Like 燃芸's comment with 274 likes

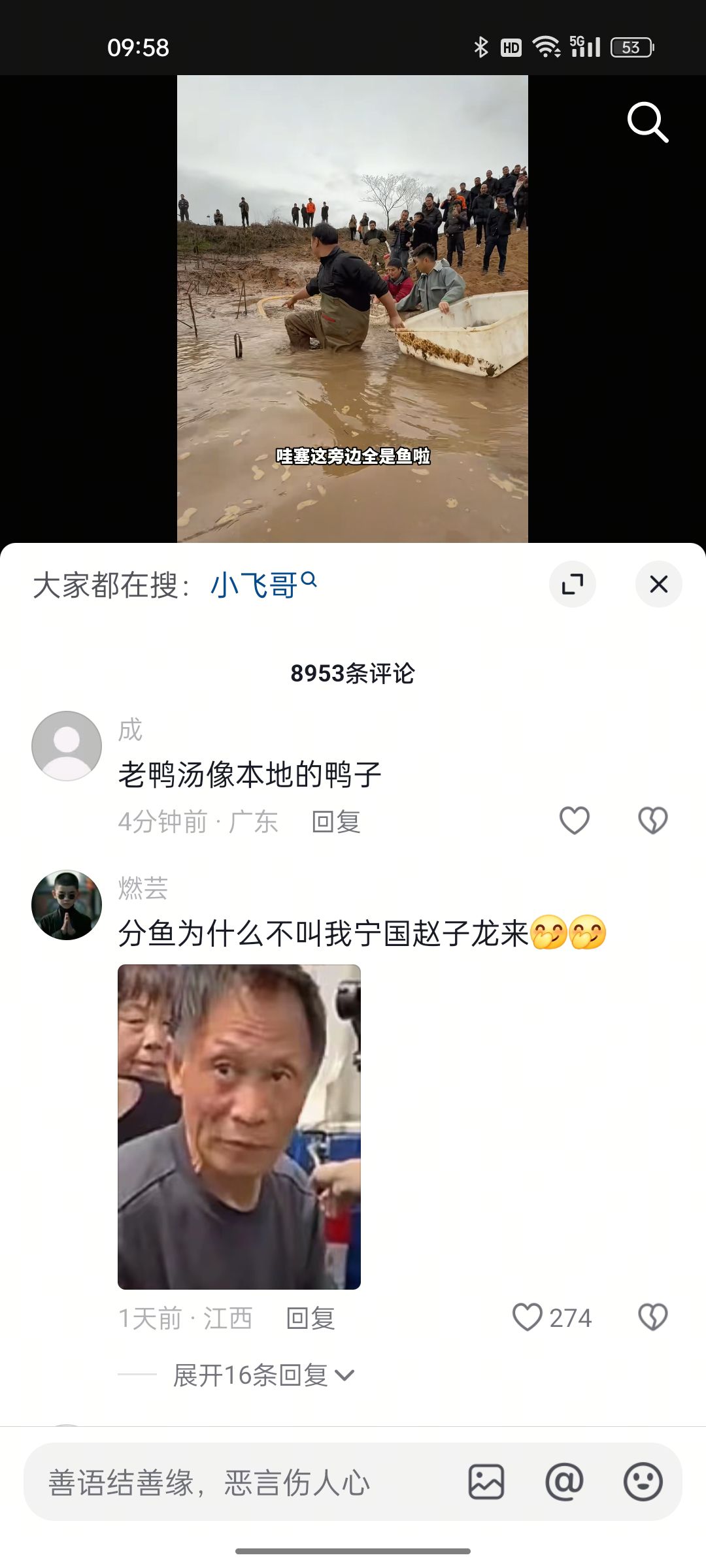coord(528,1317)
